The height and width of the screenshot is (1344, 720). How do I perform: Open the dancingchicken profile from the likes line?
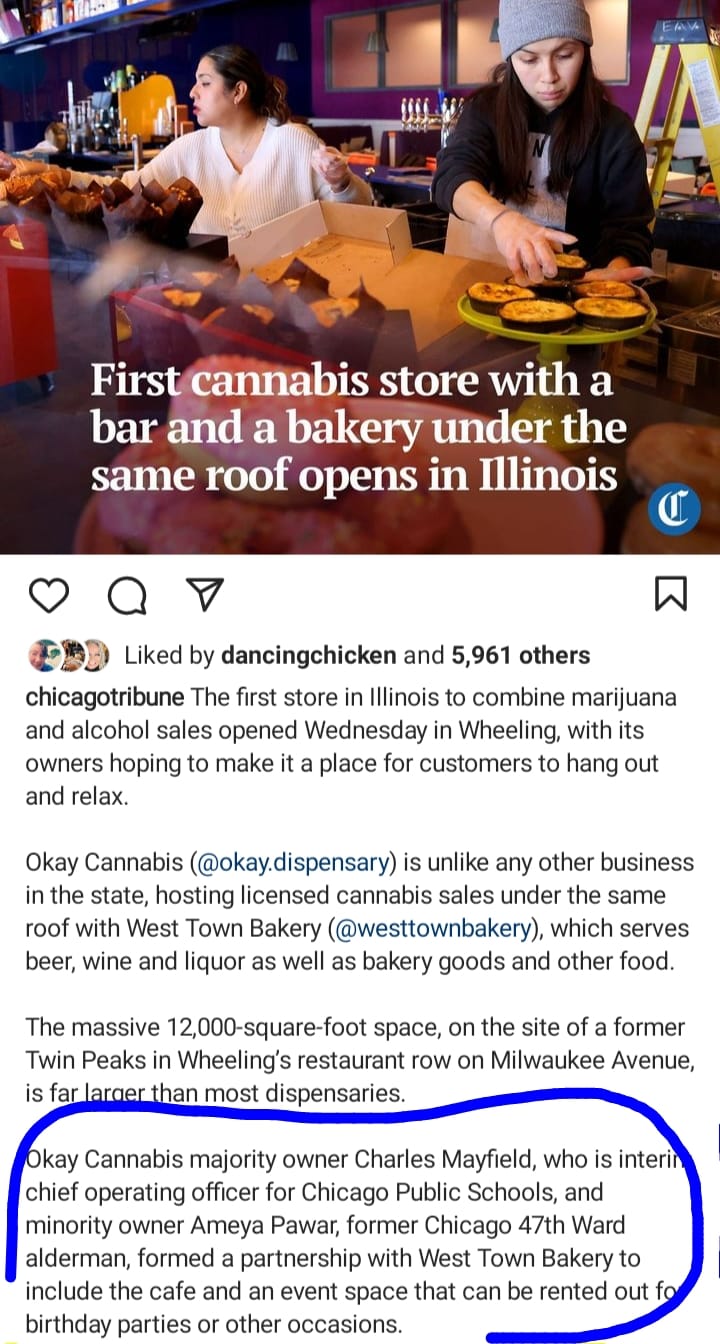308,655
